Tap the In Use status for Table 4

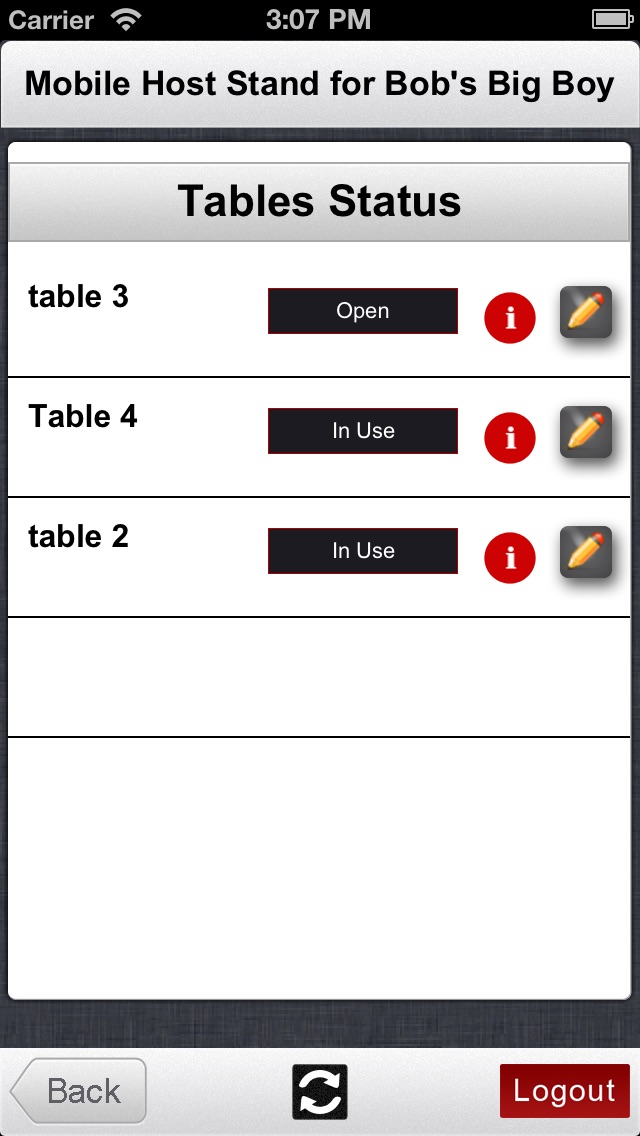coord(362,431)
